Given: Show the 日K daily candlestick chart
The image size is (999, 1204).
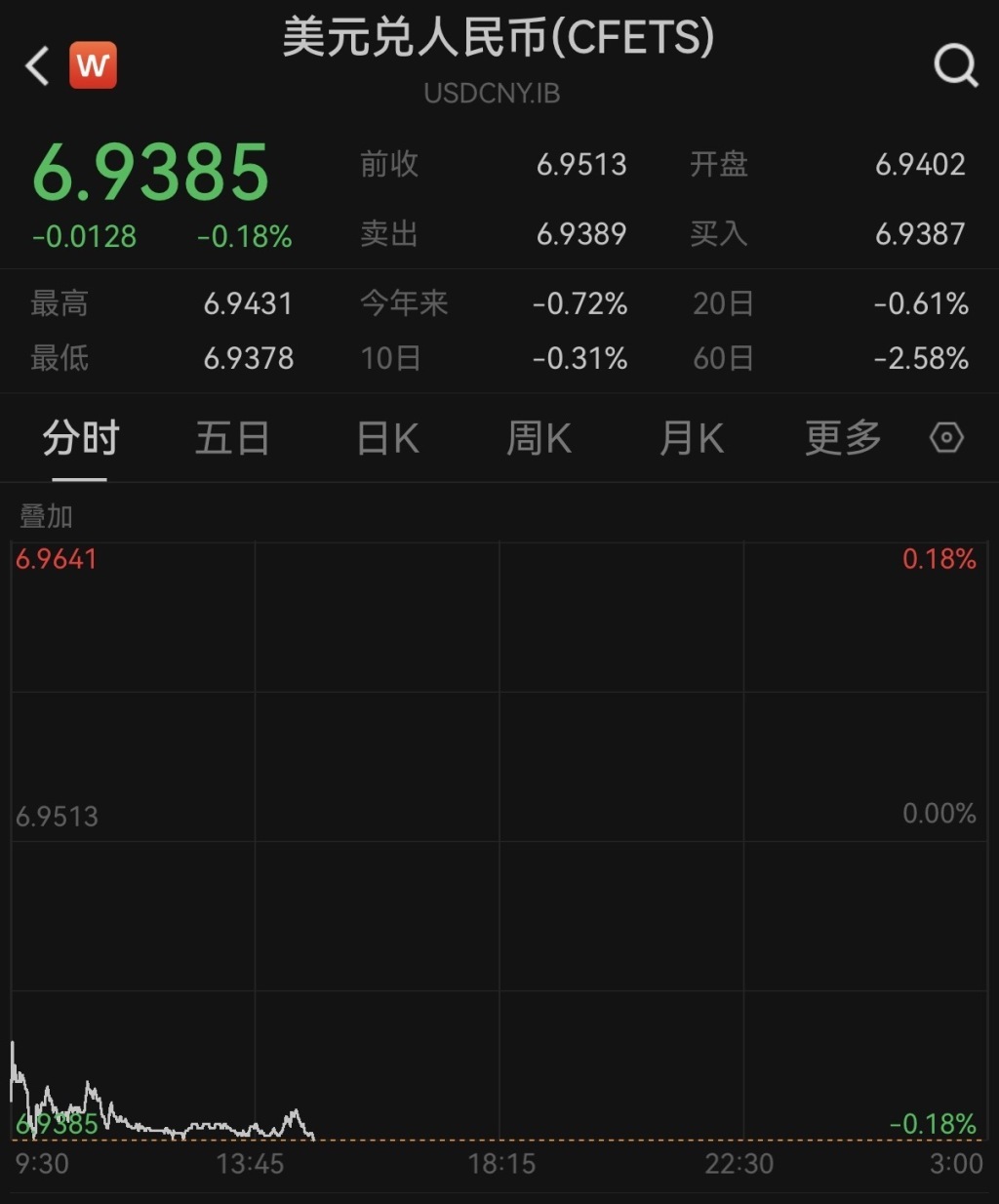Looking at the screenshot, I should 387,439.
